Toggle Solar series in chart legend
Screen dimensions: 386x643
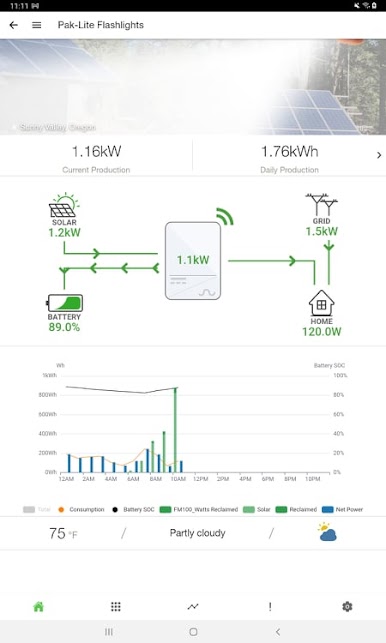257,509
